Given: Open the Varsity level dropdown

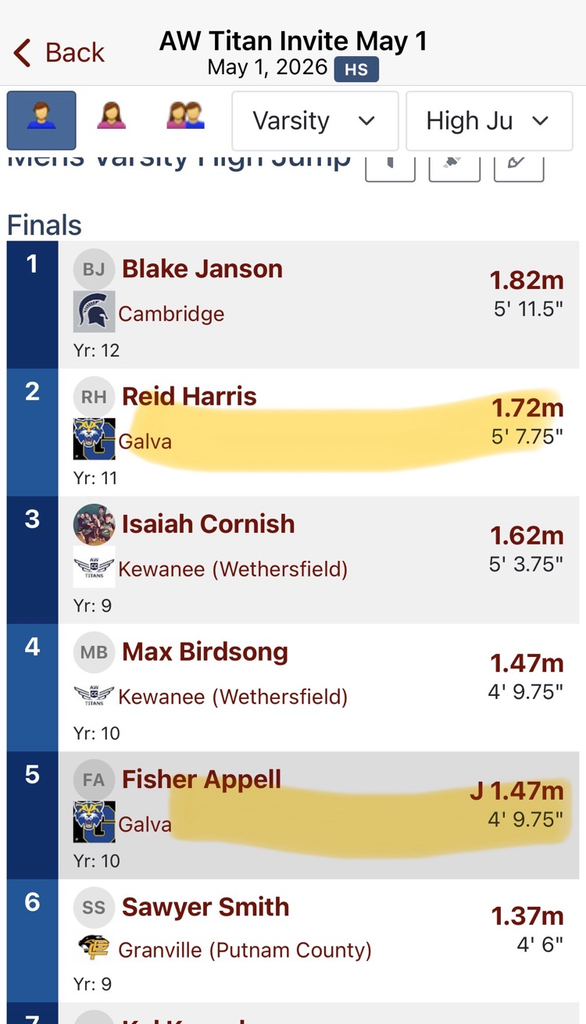Looking at the screenshot, I should (315, 121).
